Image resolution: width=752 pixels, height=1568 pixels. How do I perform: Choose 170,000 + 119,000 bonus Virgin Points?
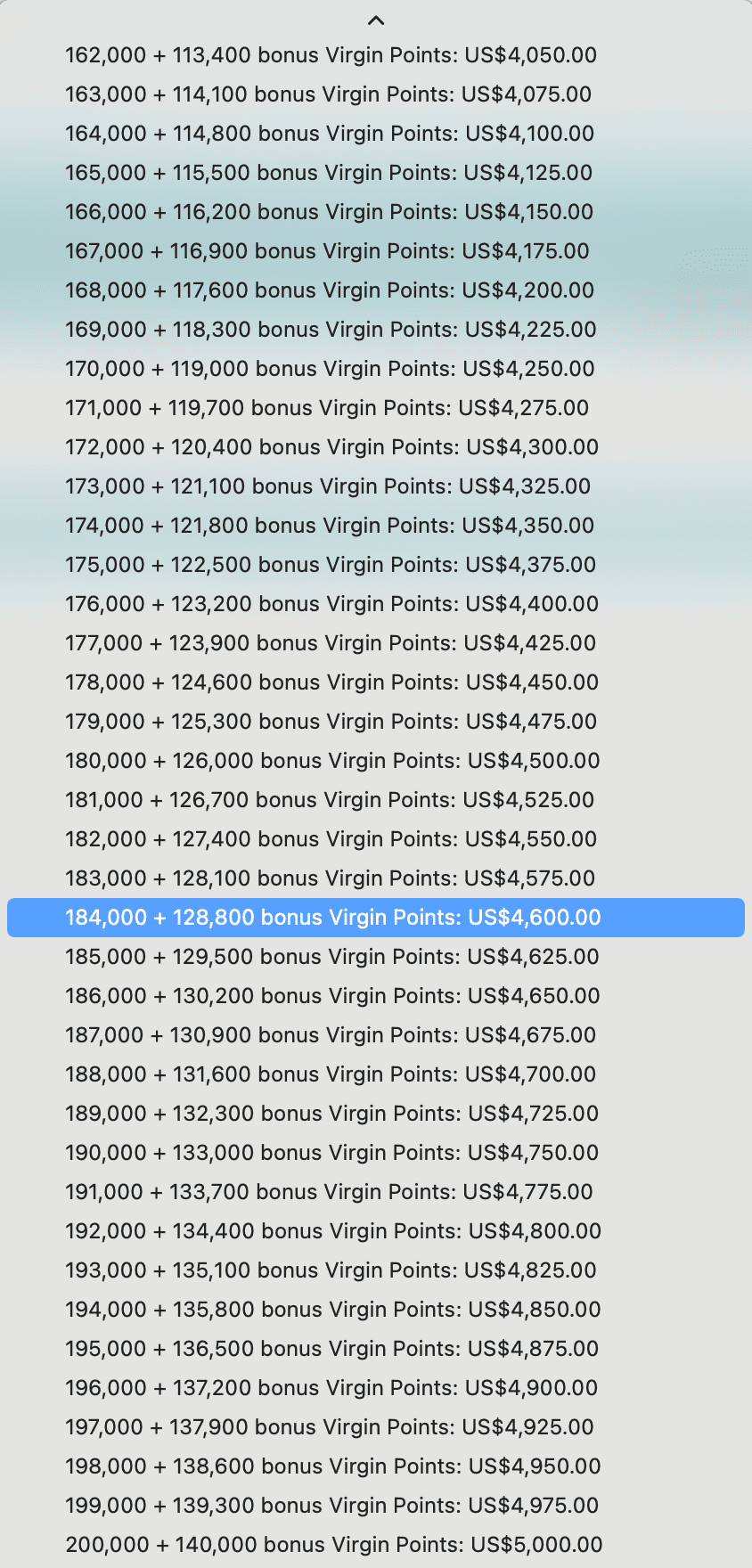pos(376,369)
